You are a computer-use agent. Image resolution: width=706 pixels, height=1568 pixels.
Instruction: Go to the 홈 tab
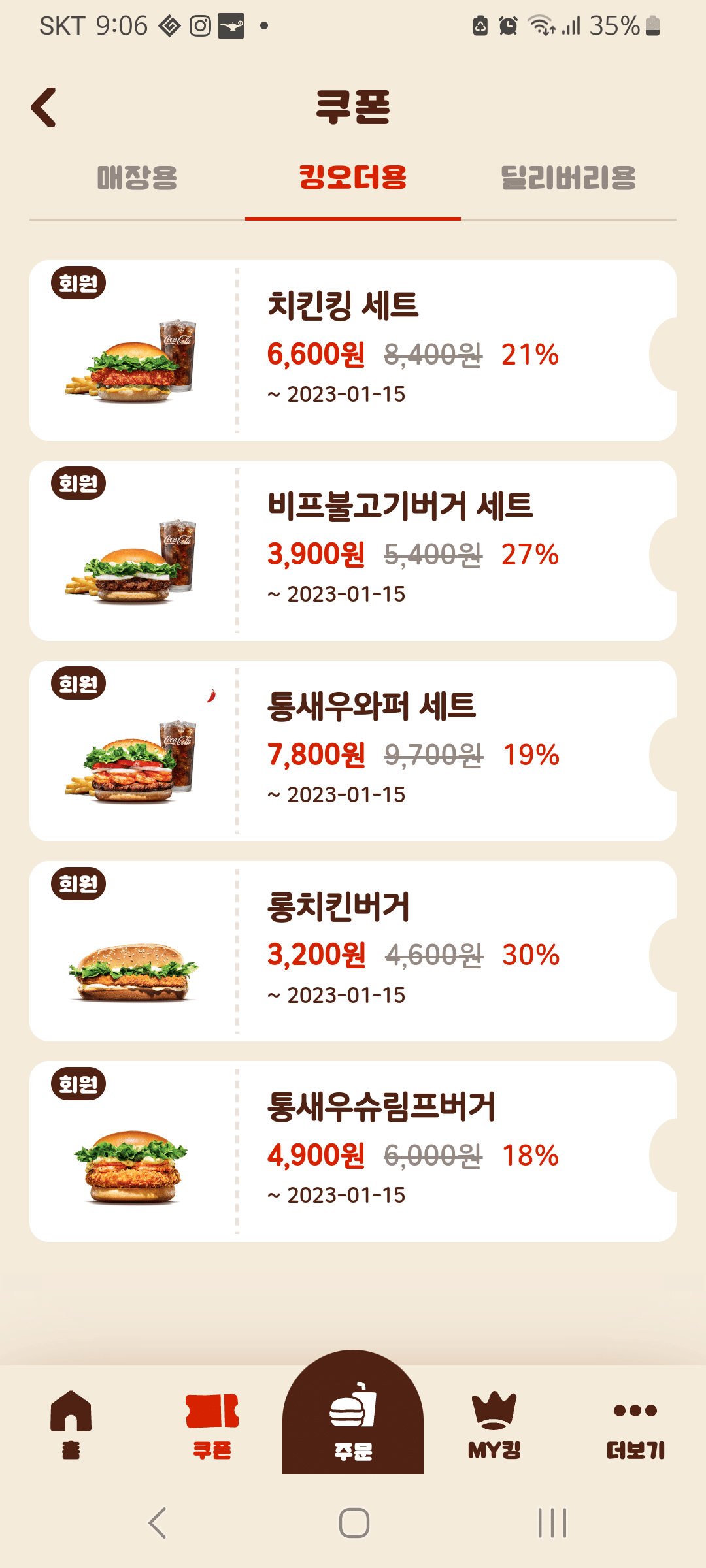71,1424
